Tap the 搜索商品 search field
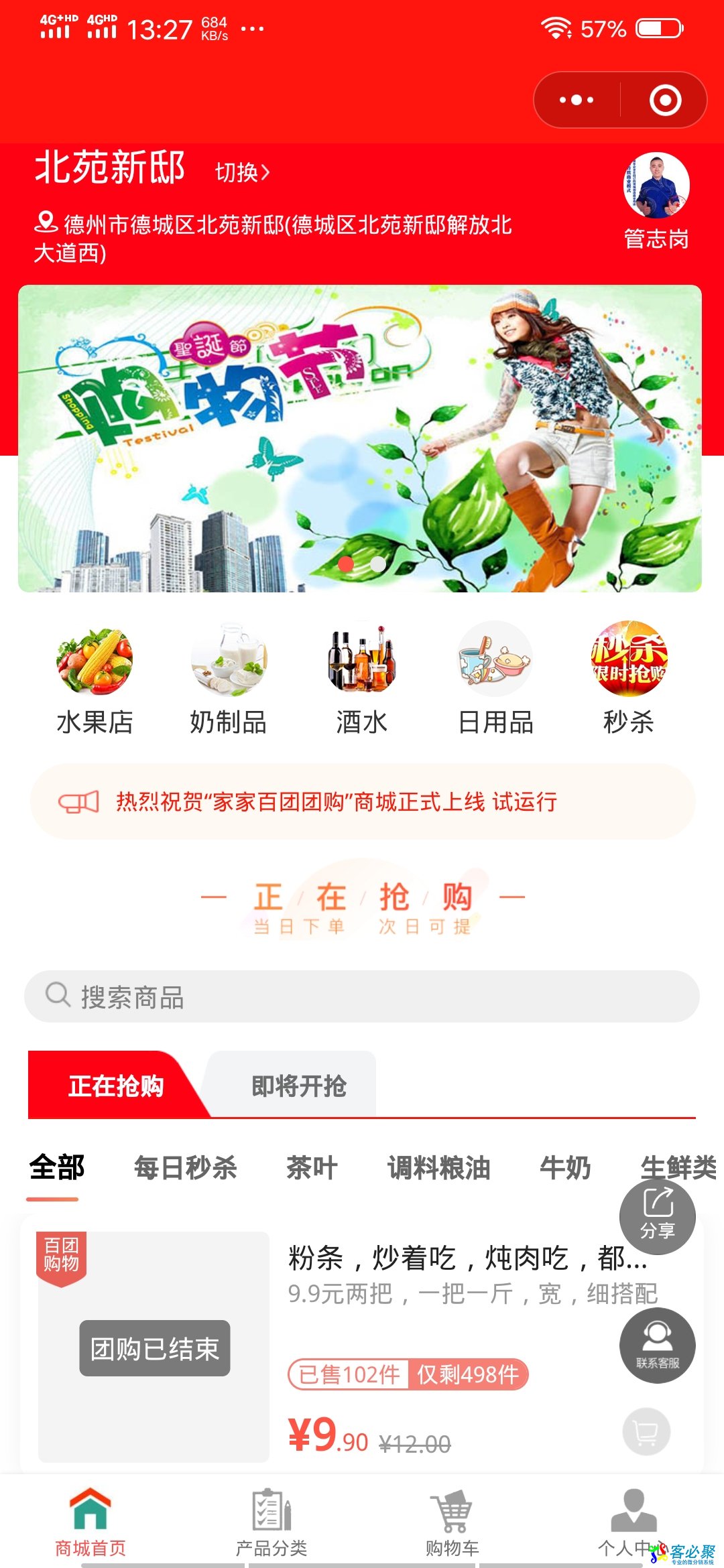This screenshot has height=1568, width=724. 362,996
